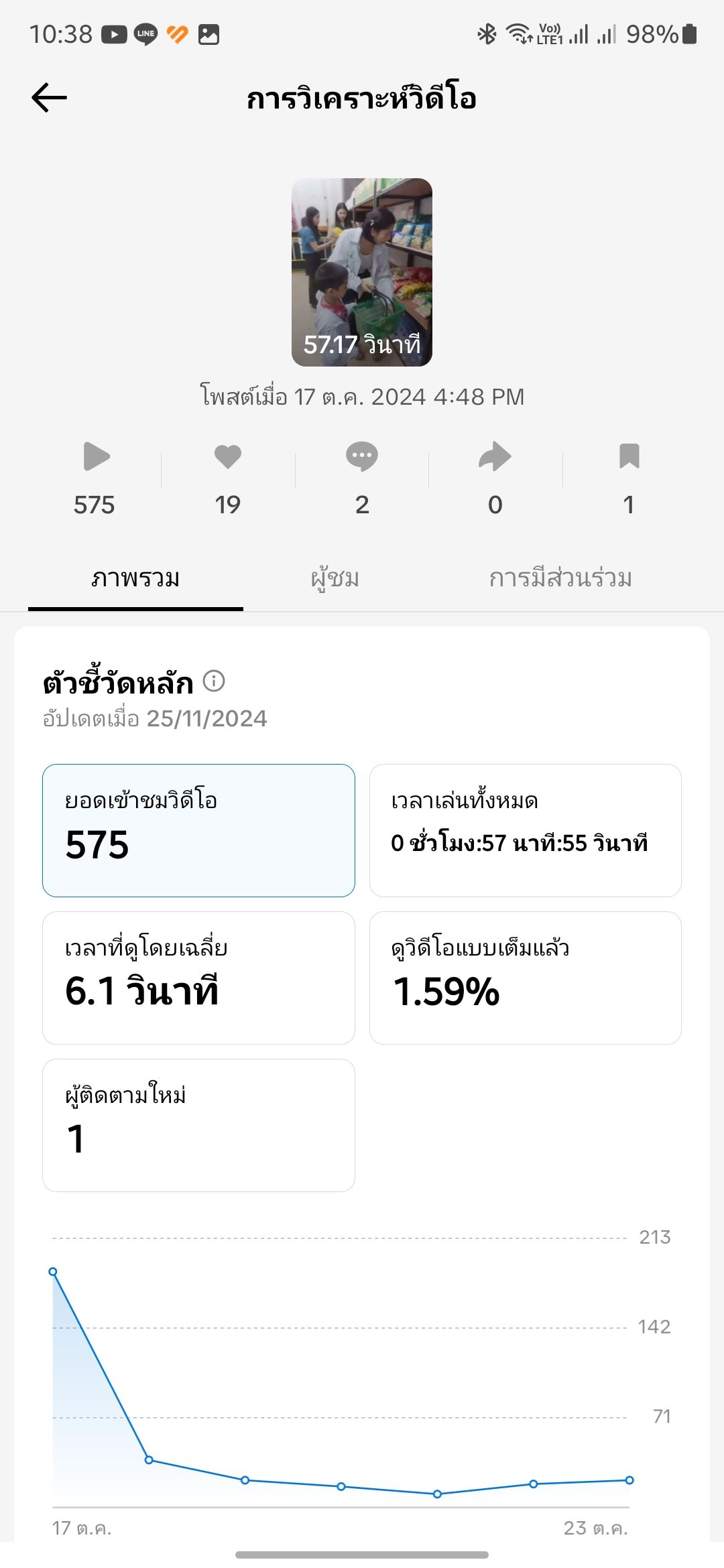Select the เวลาเล่นทั้งหมด metric card
The height and width of the screenshot is (1568, 724).
pyautogui.click(x=526, y=830)
